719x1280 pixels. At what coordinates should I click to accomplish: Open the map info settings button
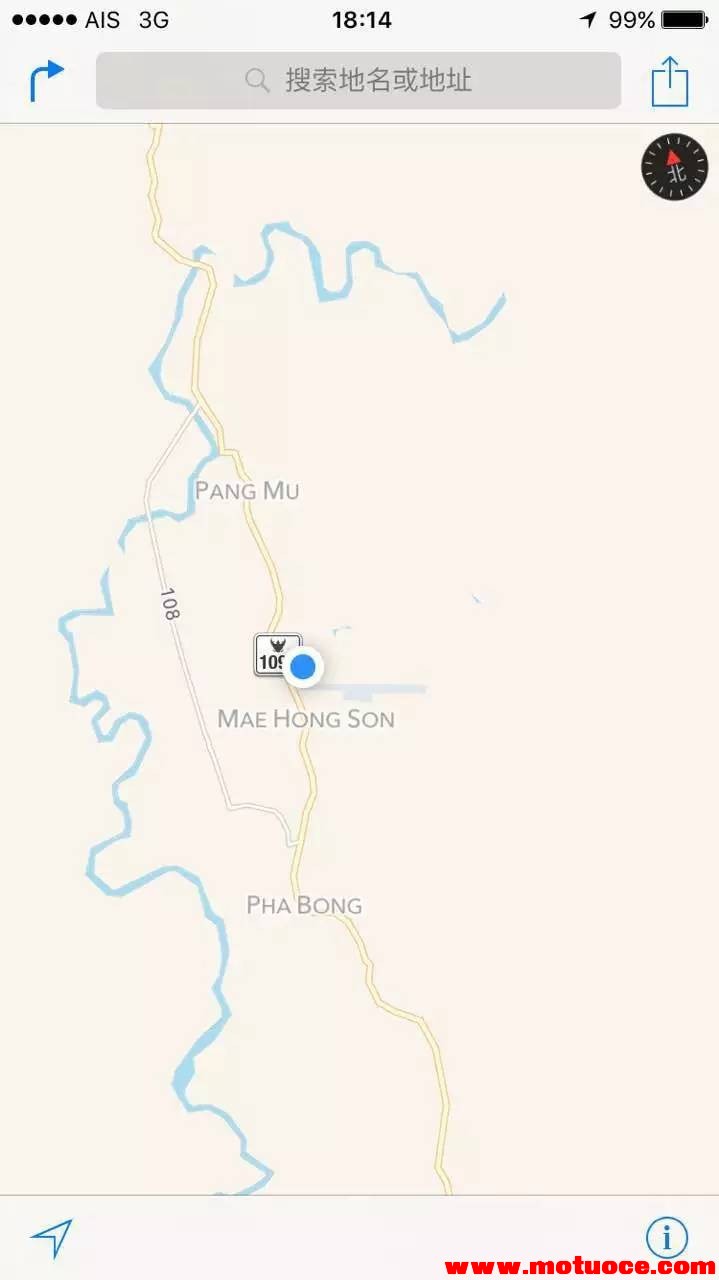tap(666, 1238)
